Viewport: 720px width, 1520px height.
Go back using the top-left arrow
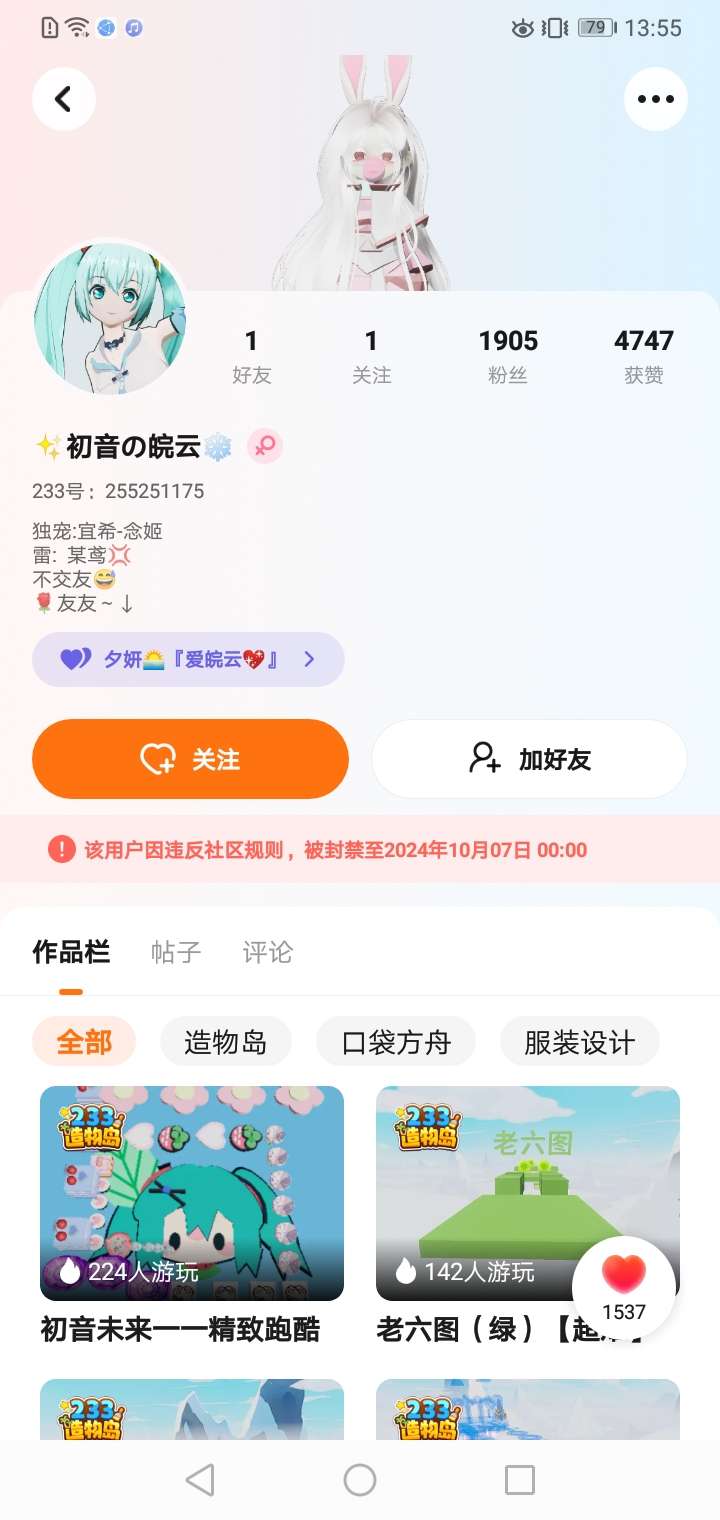tap(64, 99)
